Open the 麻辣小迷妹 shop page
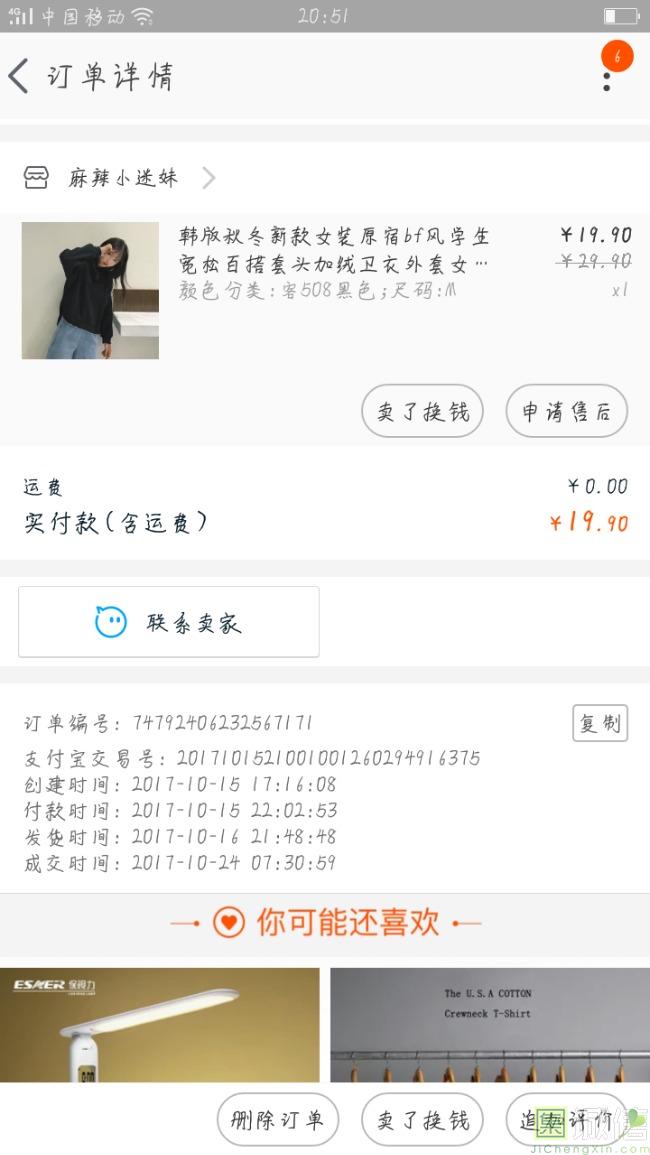 [x=120, y=178]
